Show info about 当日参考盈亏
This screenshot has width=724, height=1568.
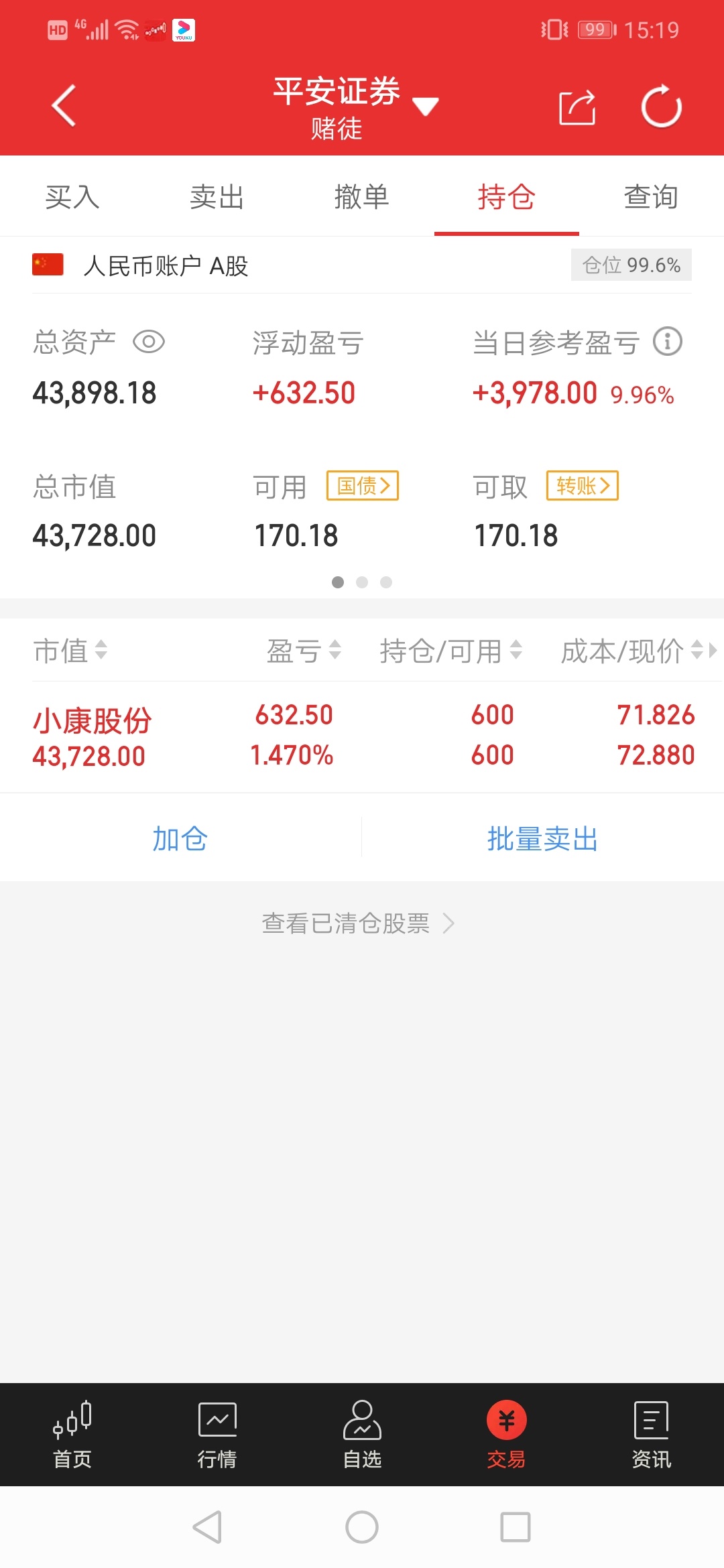click(x=668, y=342)
